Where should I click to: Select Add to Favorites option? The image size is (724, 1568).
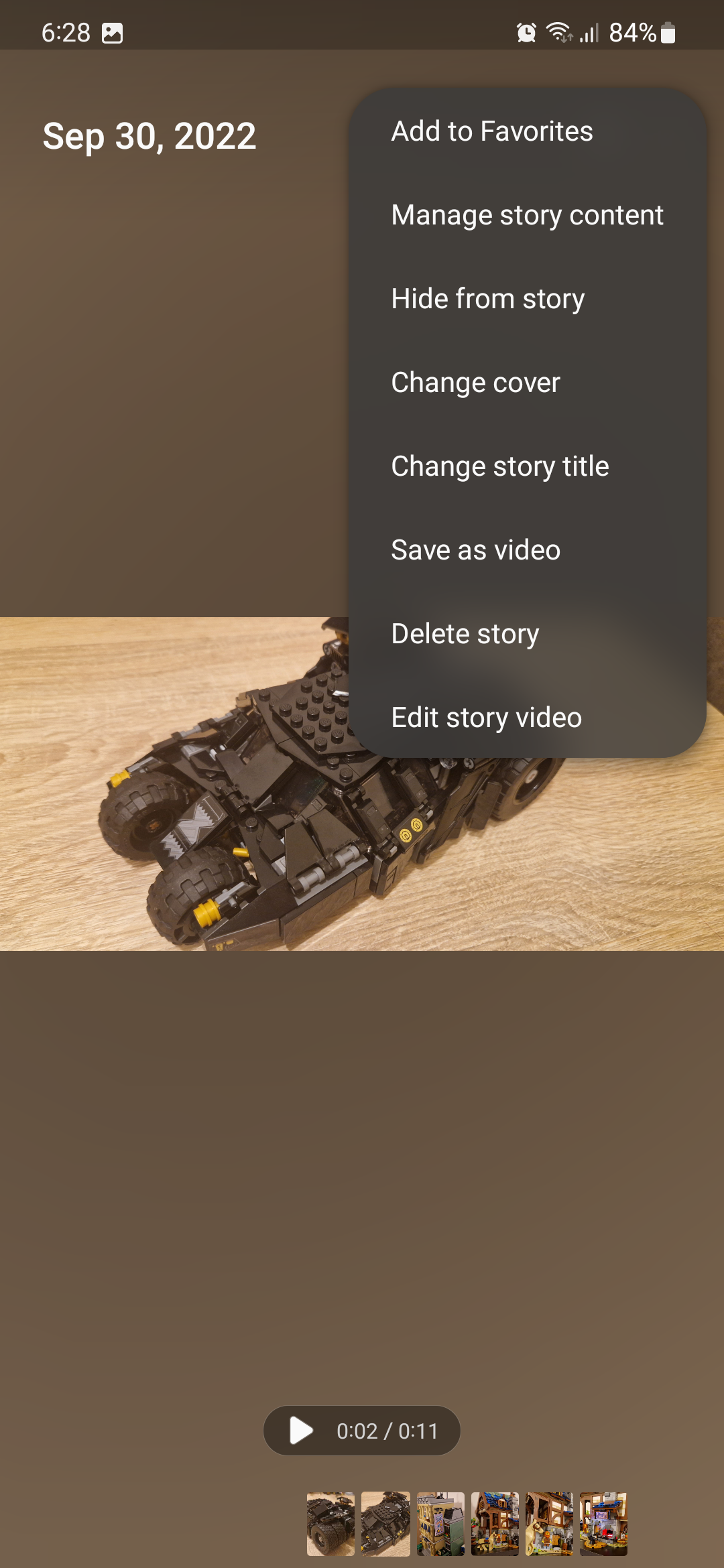[492, 131]
